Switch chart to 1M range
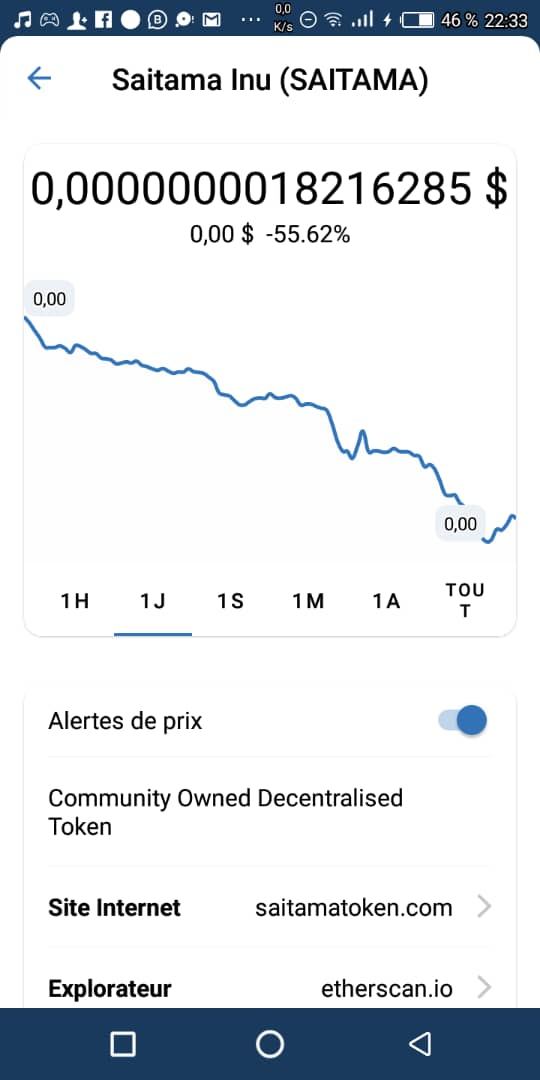This screenshot has height=1080, width=540. point(308,601)
